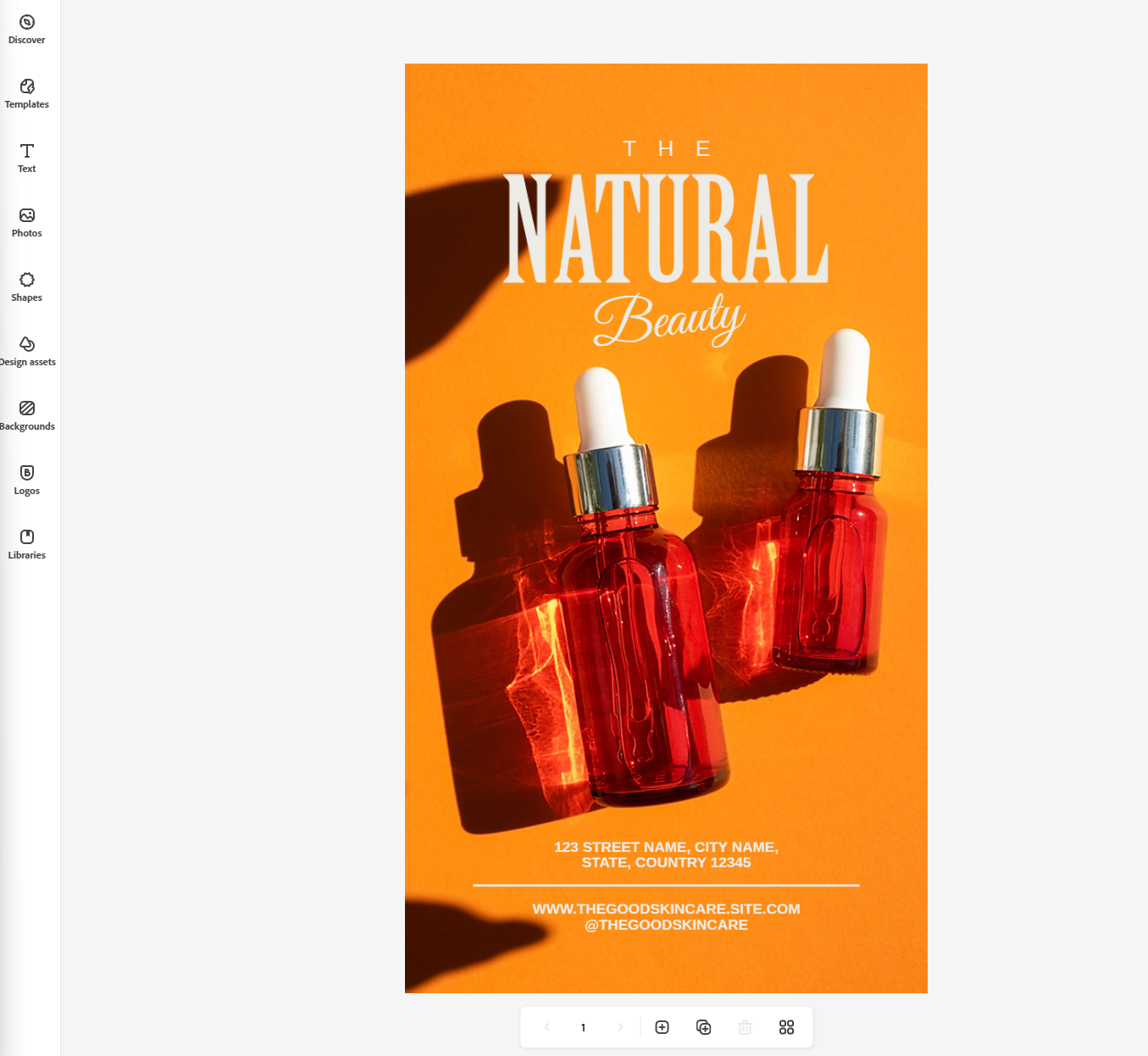The image size is (1148, 1056).
Task: Open the Photos panel
Action: tap(27, 222)
